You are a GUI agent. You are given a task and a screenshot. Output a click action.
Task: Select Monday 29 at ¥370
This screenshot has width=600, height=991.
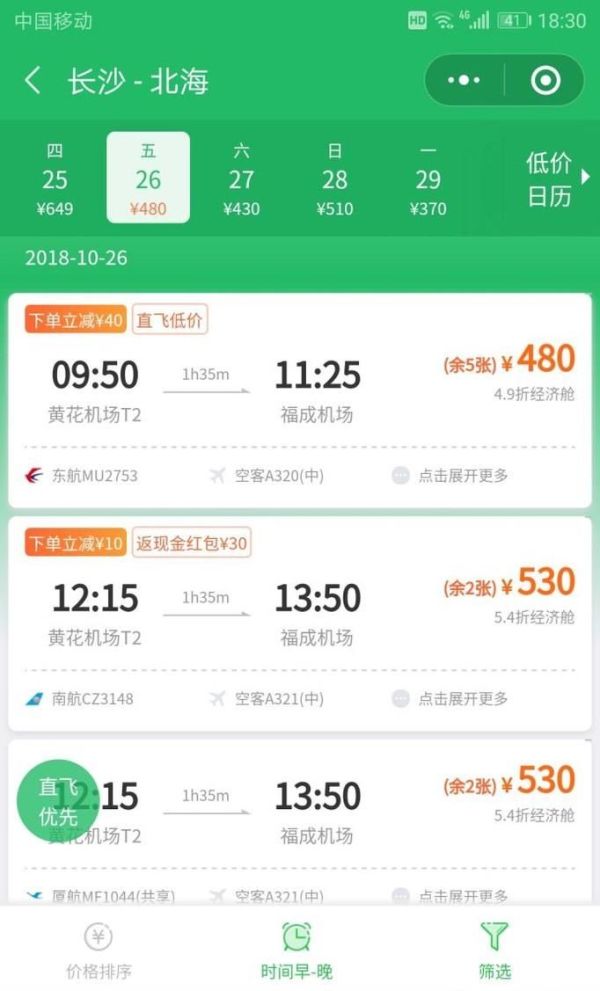[428, 180]
